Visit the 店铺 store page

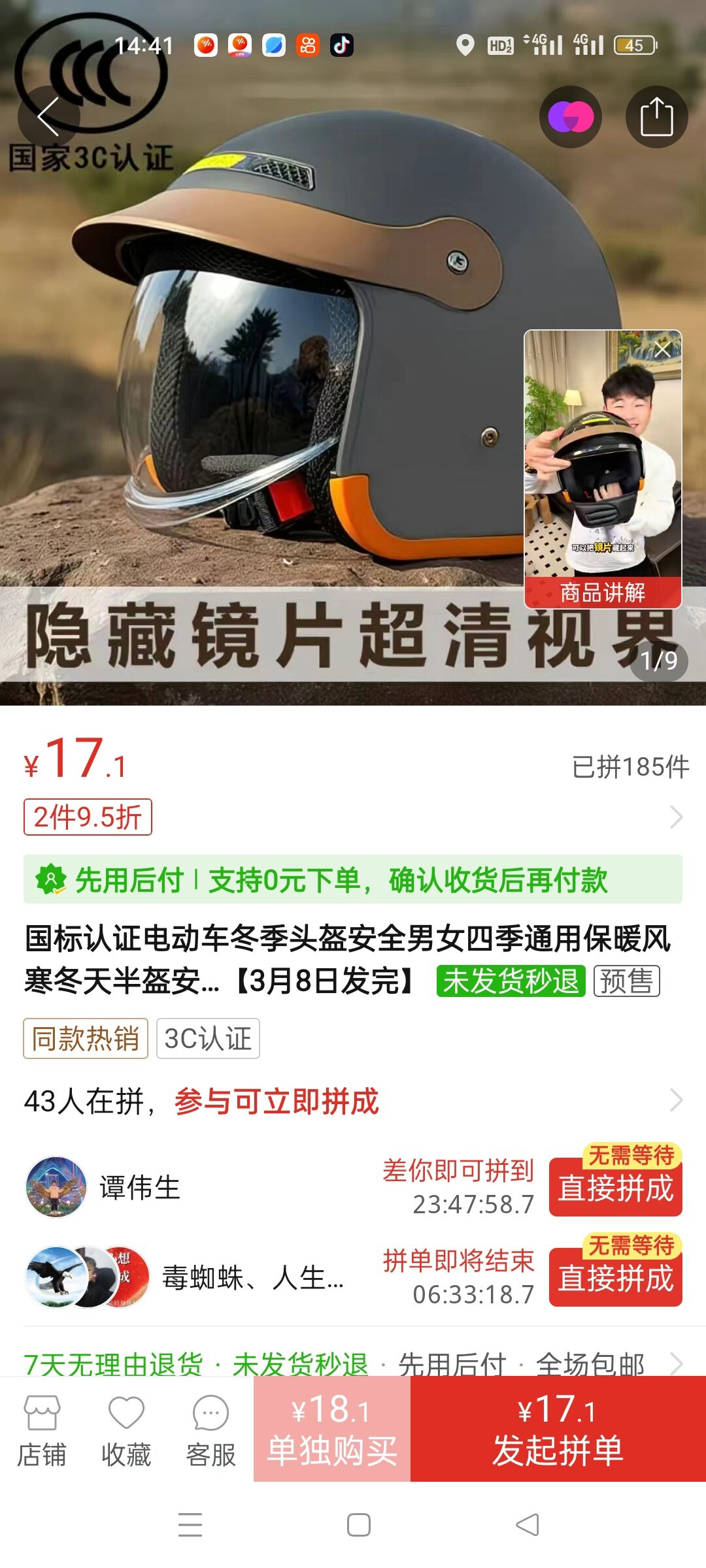pos(42,1431)
